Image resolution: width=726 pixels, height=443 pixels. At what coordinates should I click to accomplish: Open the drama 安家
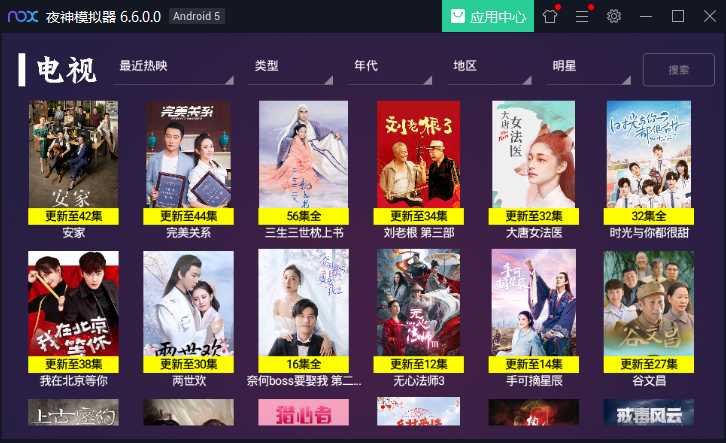(74, 161)
